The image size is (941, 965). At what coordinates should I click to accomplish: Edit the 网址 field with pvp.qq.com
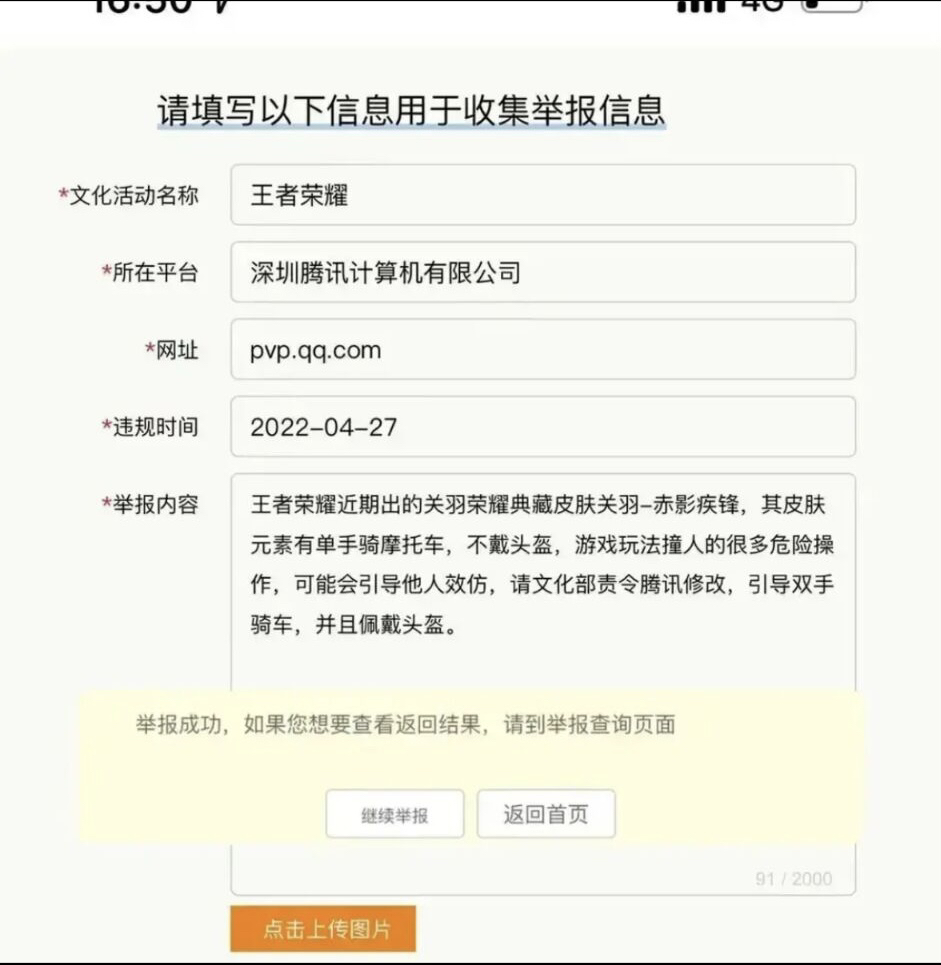[542, 349]
